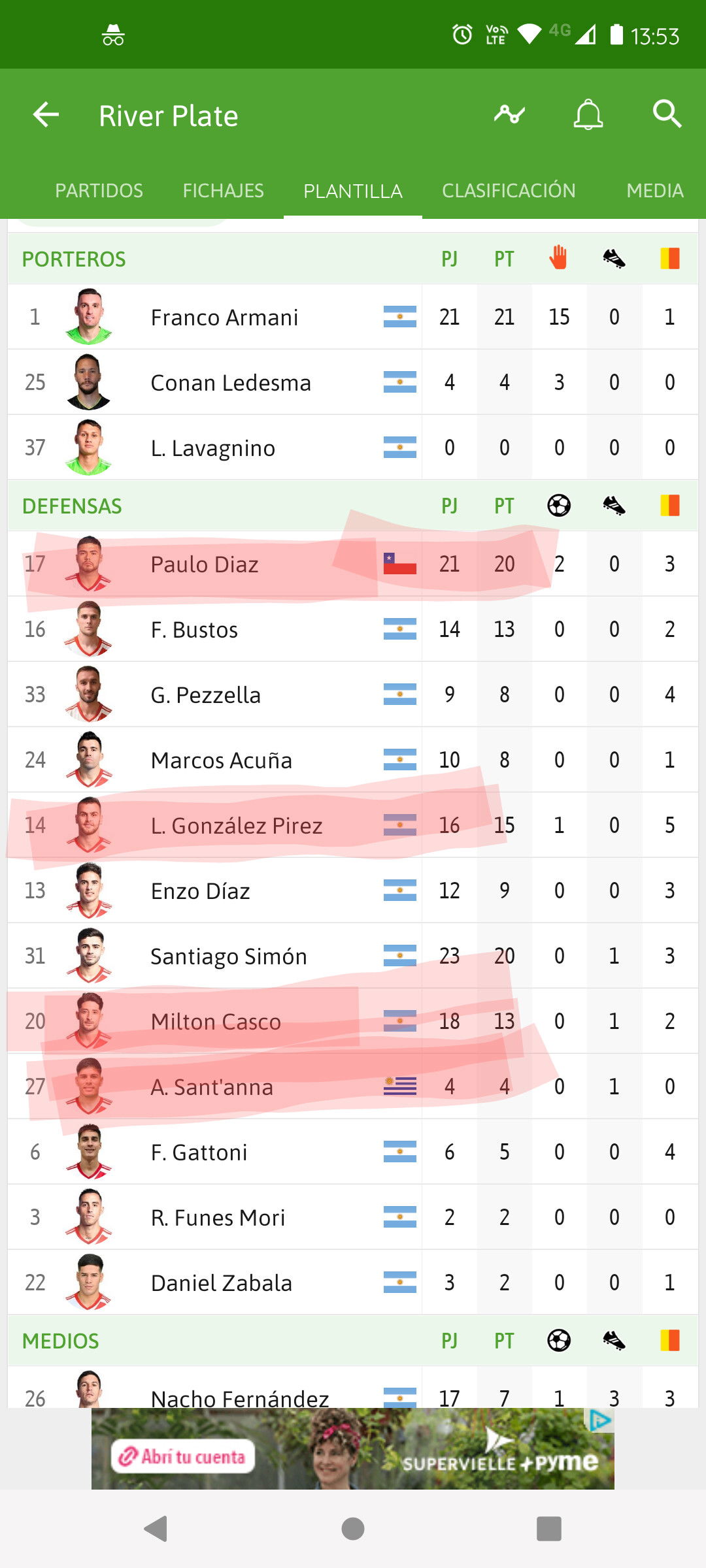The height and width of the screenshot is (1568, 706).
Task: Open the search magnifier
Action: click(x=667, y=115)
